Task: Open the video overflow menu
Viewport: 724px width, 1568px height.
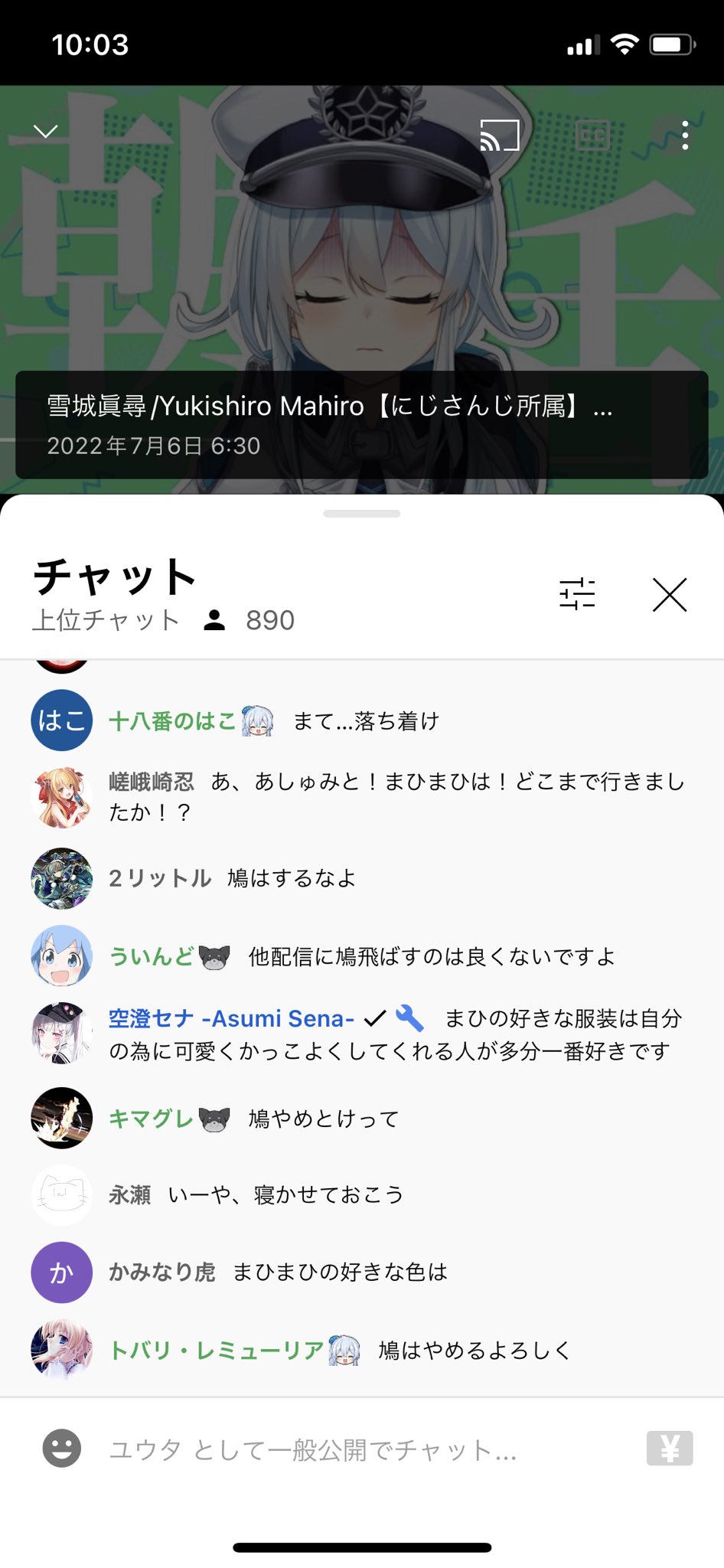Action: [685, 136]
